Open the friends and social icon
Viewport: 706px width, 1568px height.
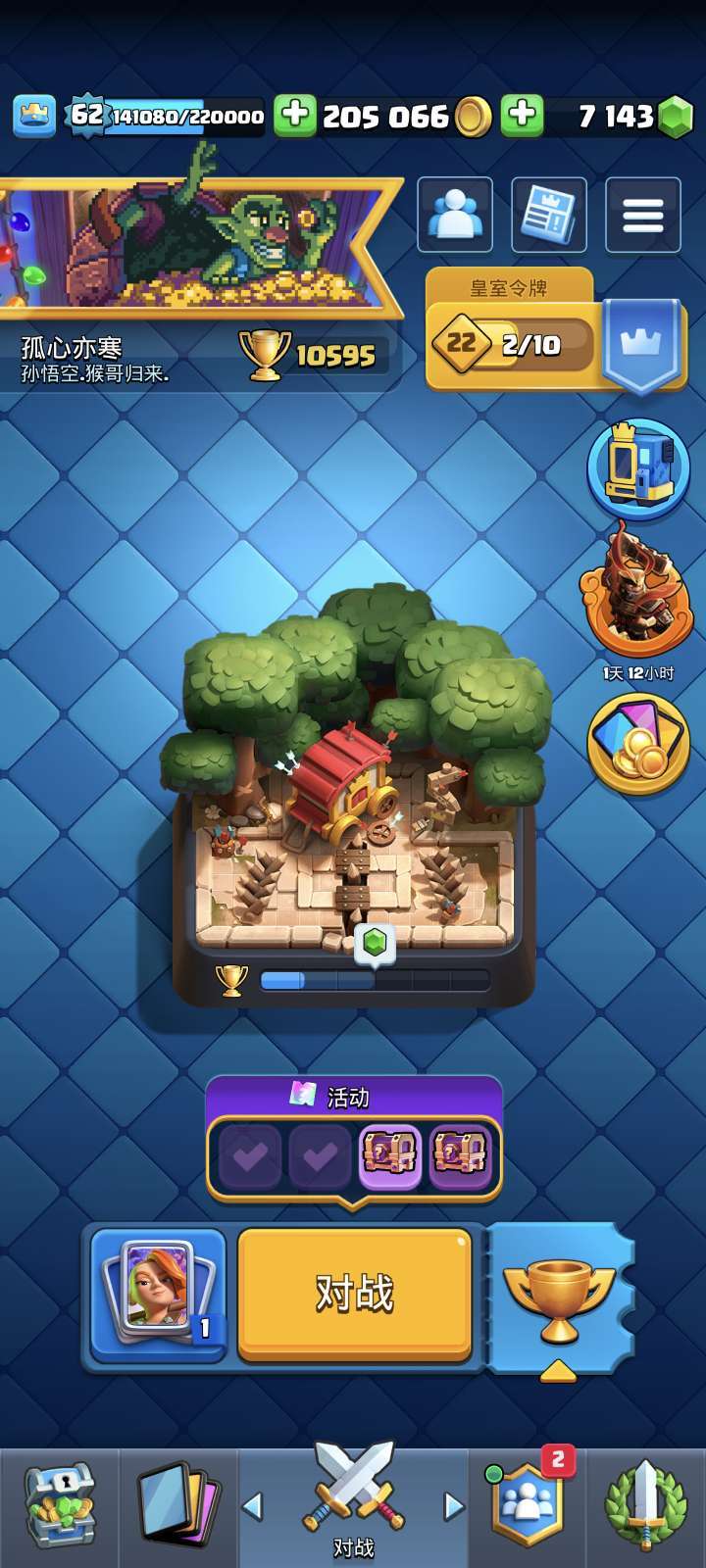coord(454,215)
